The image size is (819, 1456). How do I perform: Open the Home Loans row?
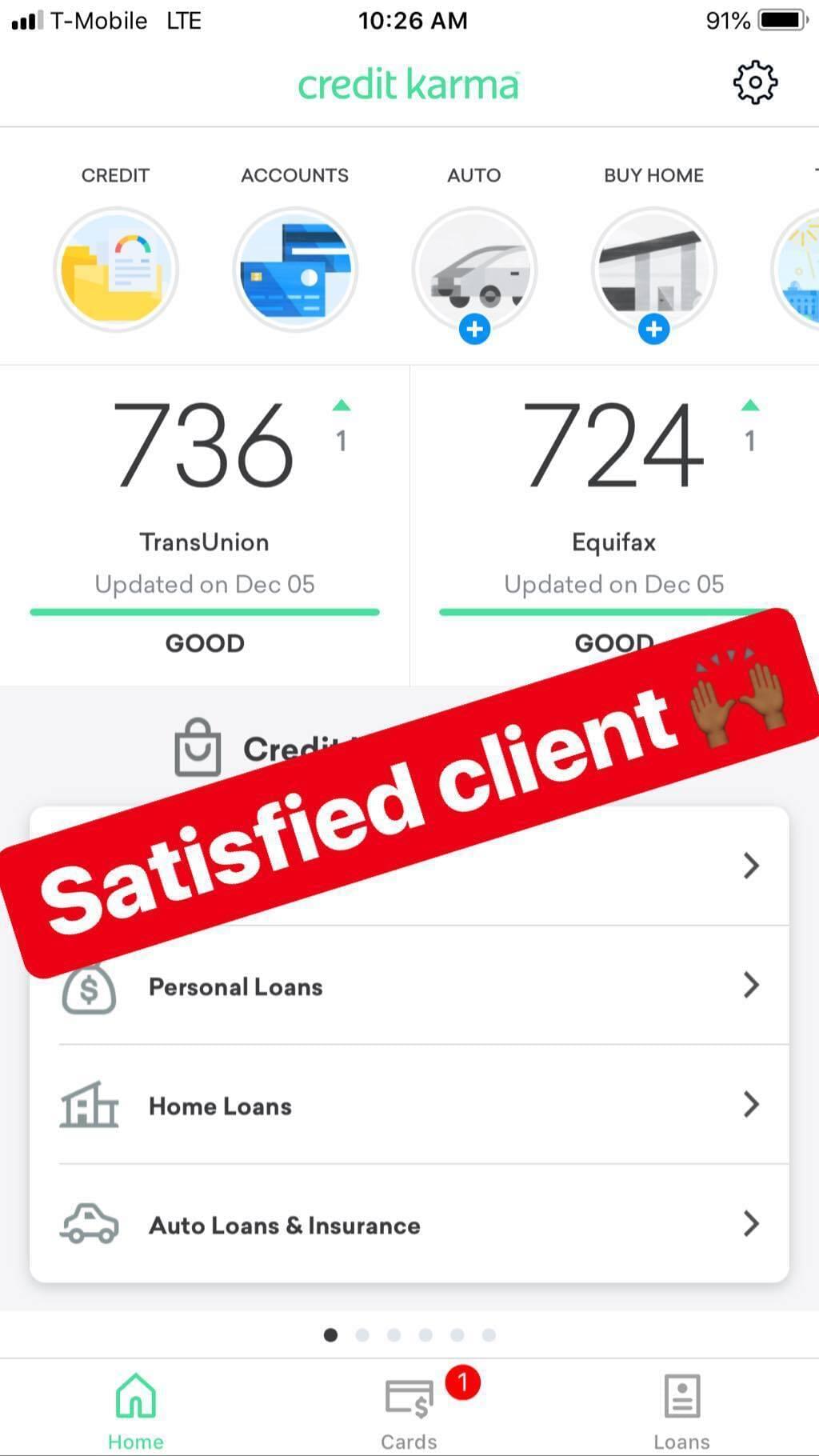(409, 1106)
